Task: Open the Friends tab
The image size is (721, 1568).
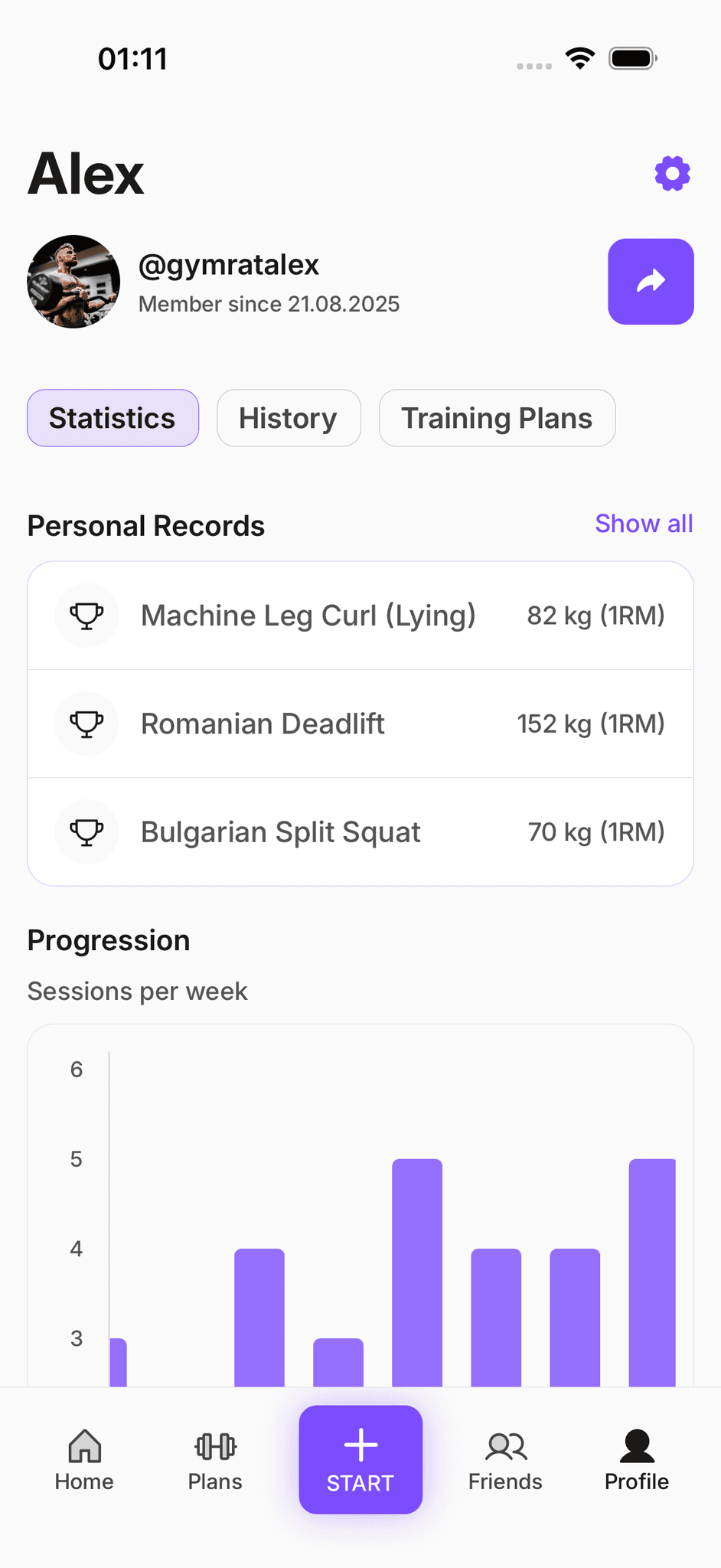Action: tap(505, 1460)
